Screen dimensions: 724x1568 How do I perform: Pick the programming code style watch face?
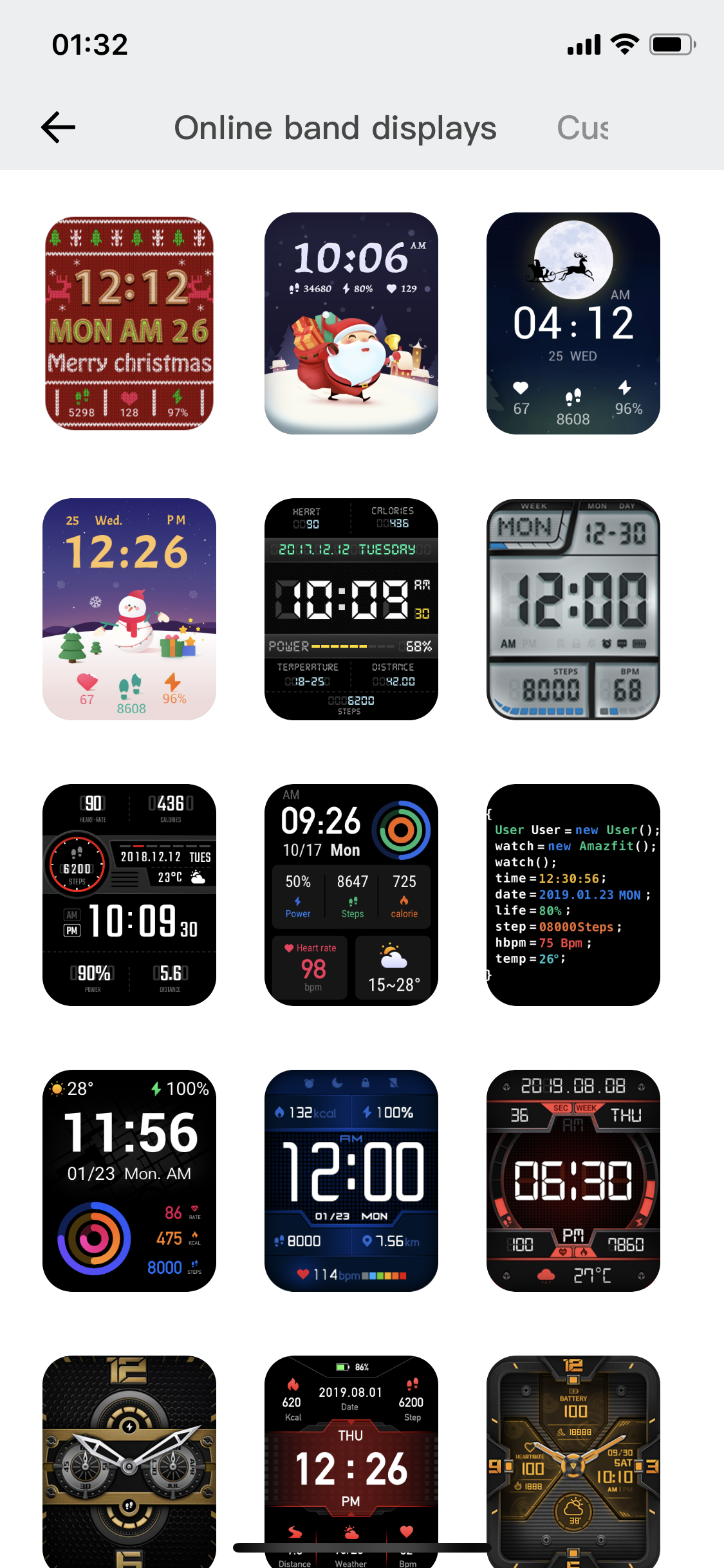pos(573,895)
